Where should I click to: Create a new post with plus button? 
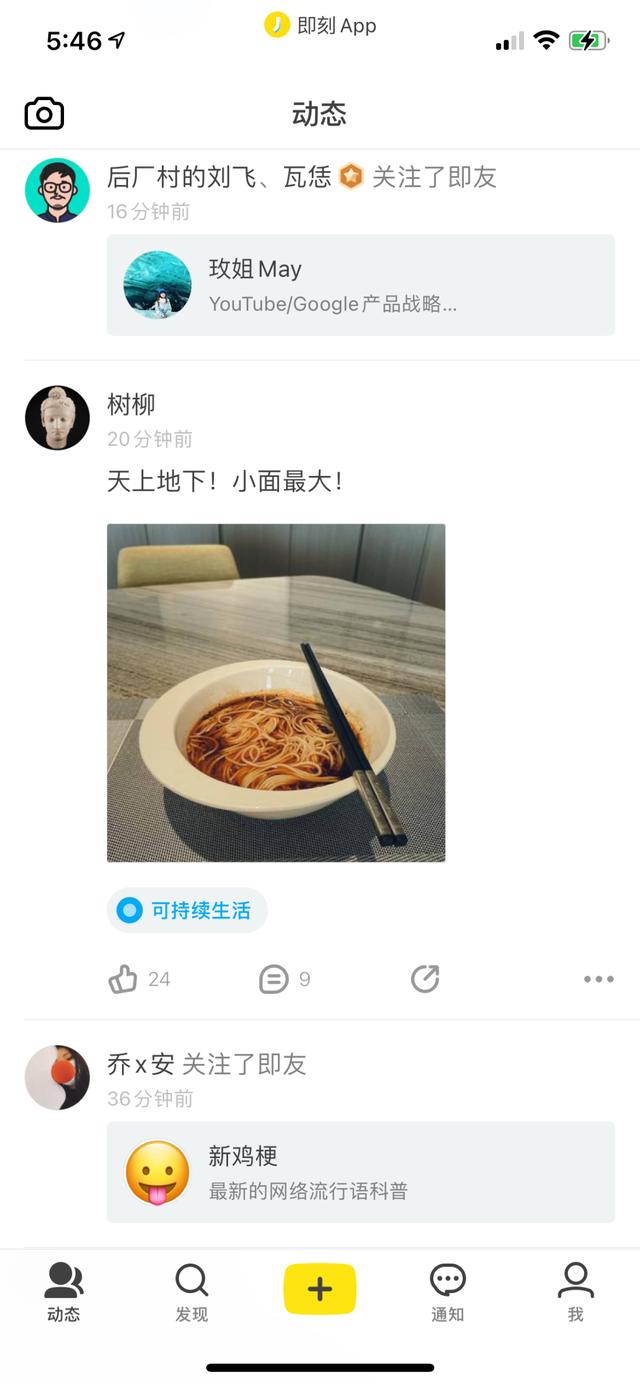[x=320, y=1289]
